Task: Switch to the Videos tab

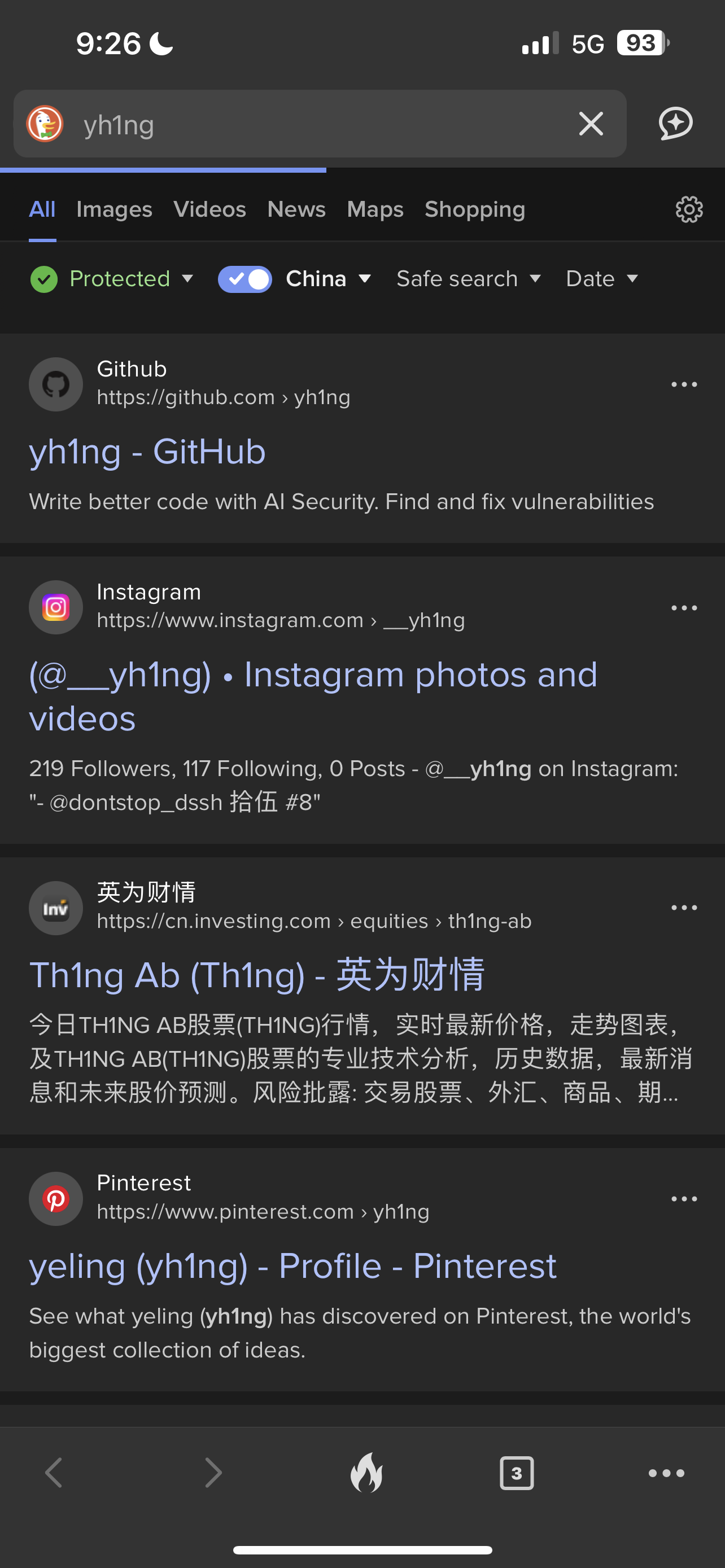Action: click(x=210, y=209)
